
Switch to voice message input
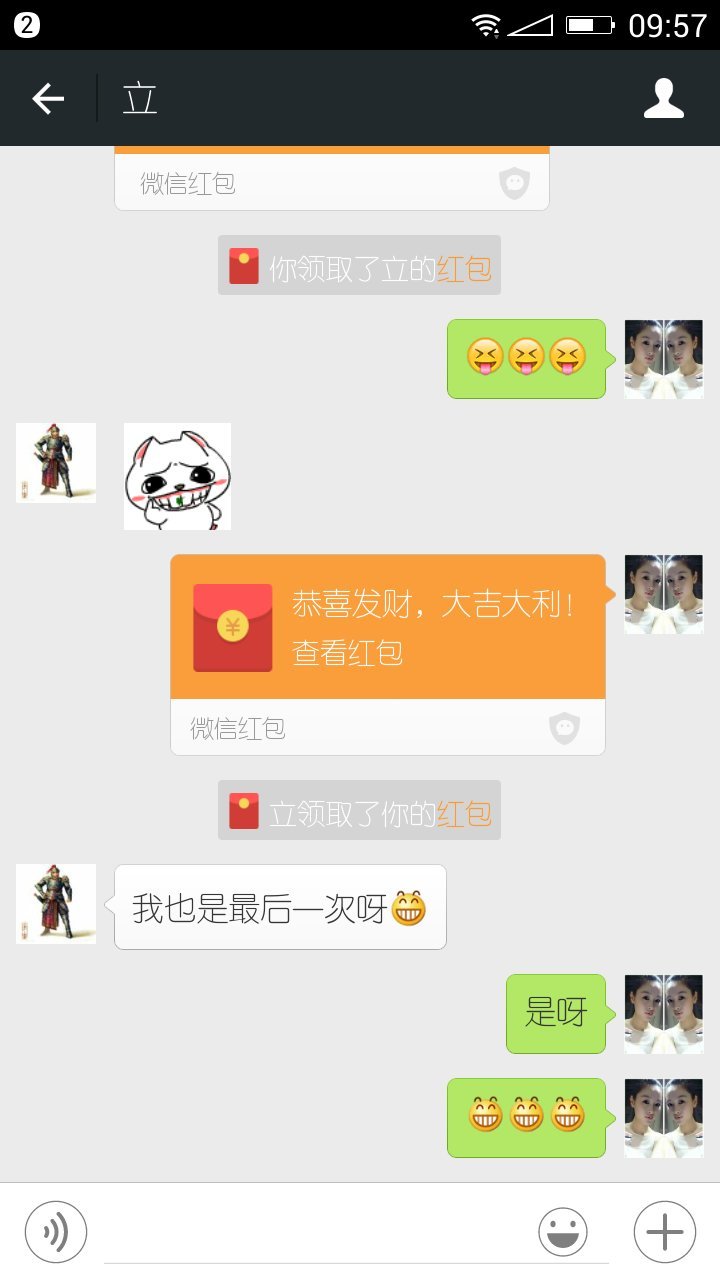point(56,1232)
